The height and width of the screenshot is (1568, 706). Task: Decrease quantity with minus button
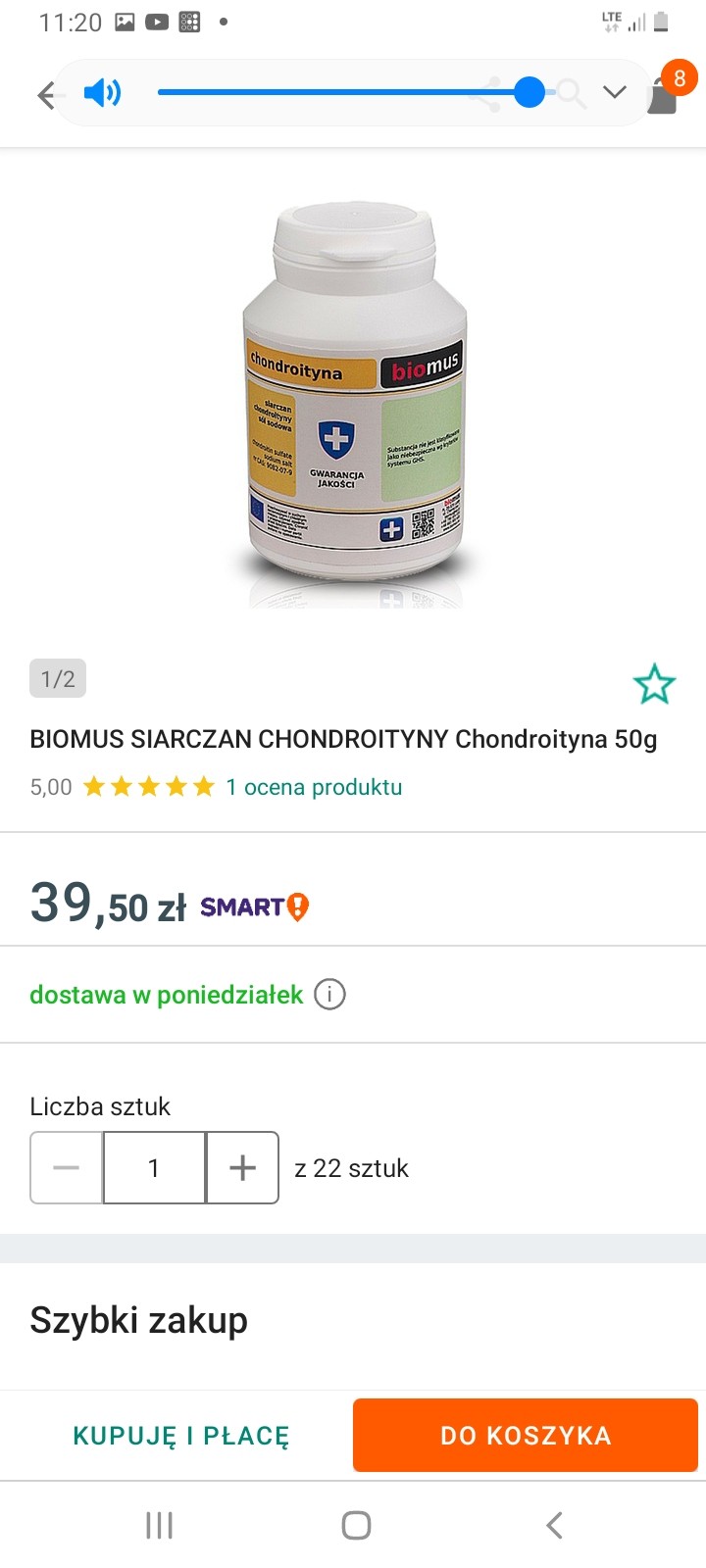67,1167
